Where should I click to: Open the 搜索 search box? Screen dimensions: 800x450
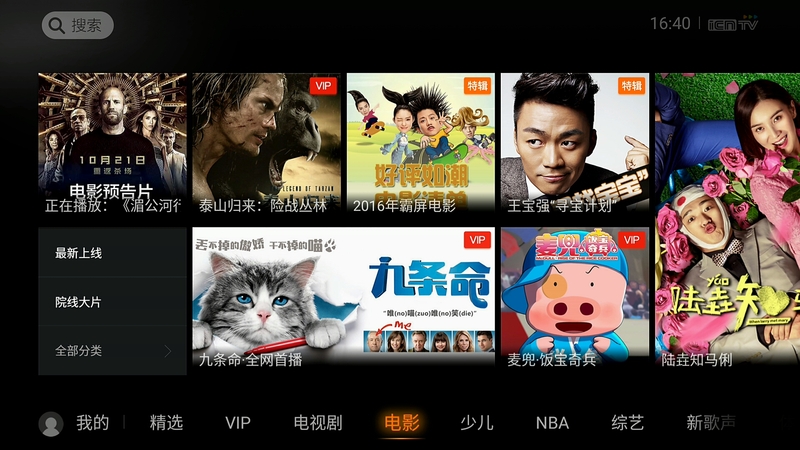77,25
